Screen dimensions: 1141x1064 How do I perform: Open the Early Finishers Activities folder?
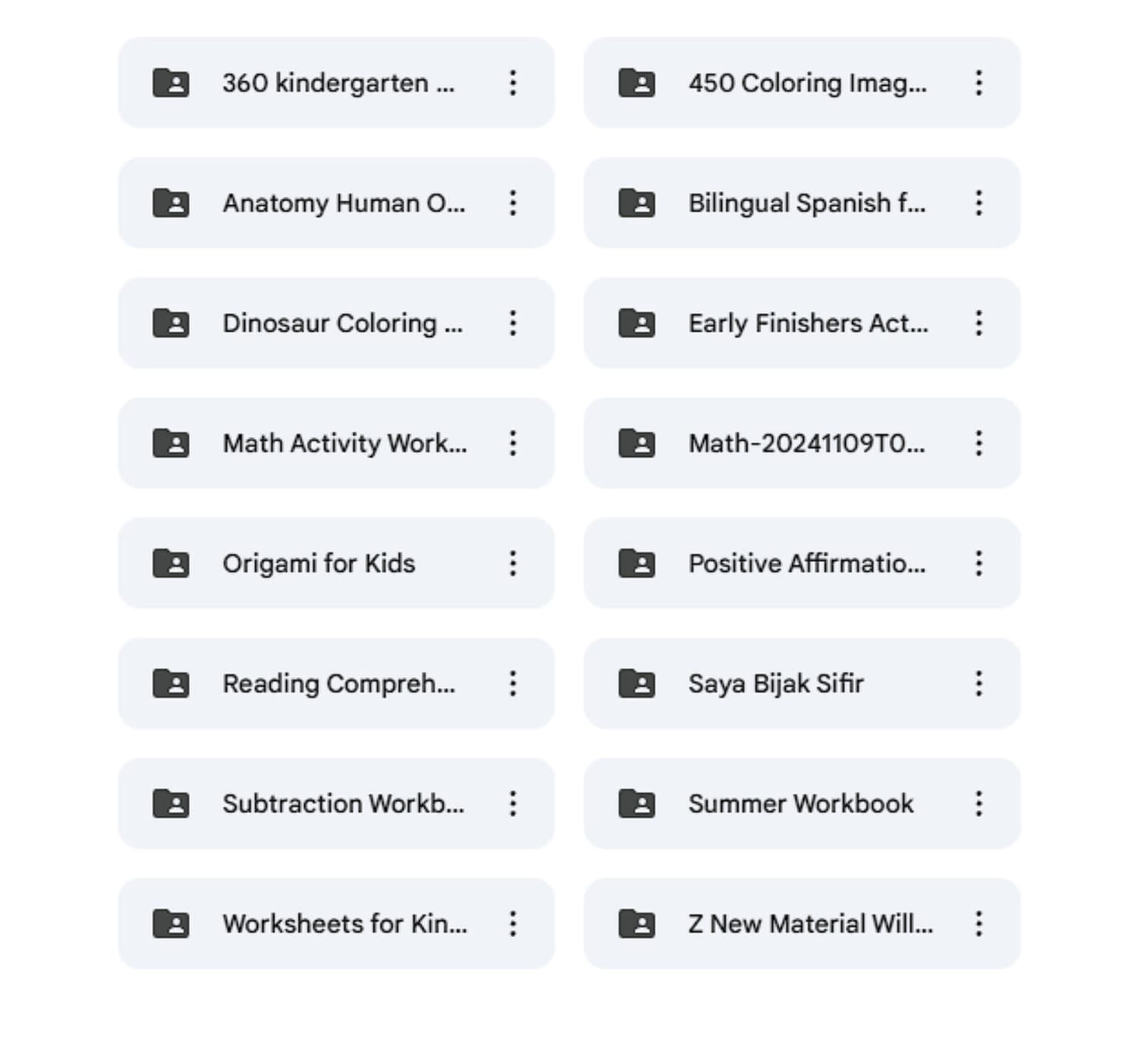coord(802,323)
